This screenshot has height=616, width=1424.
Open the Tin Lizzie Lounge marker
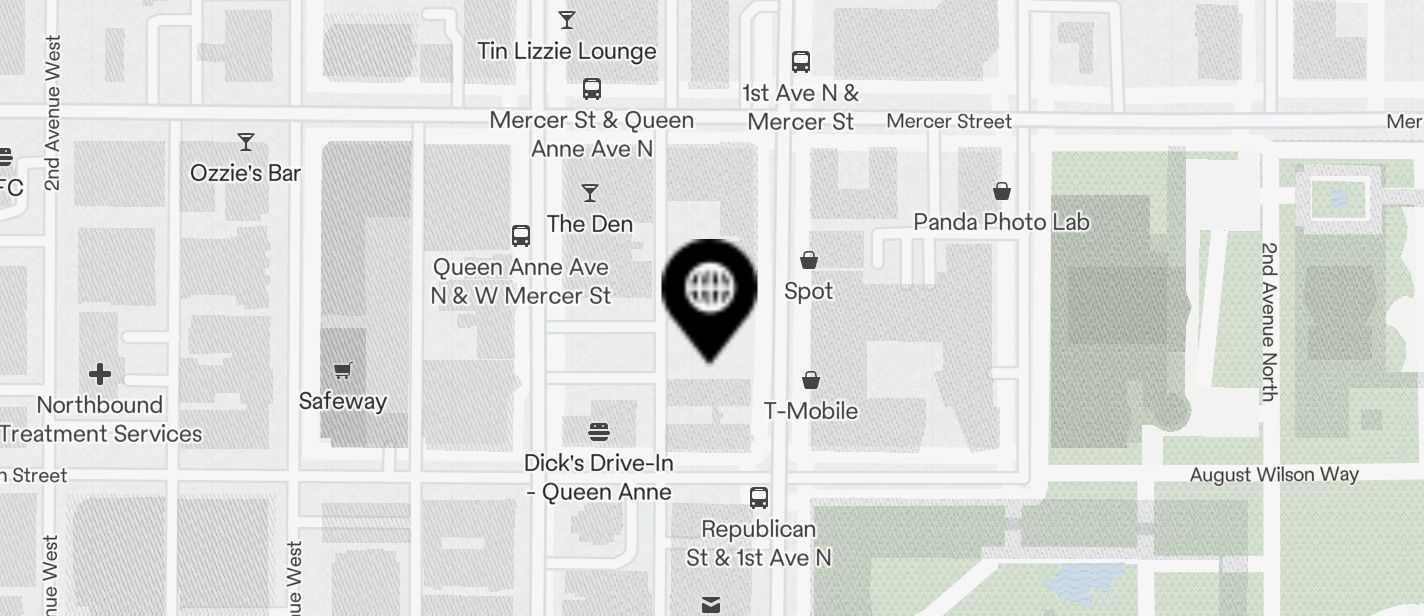coord(567,20)
